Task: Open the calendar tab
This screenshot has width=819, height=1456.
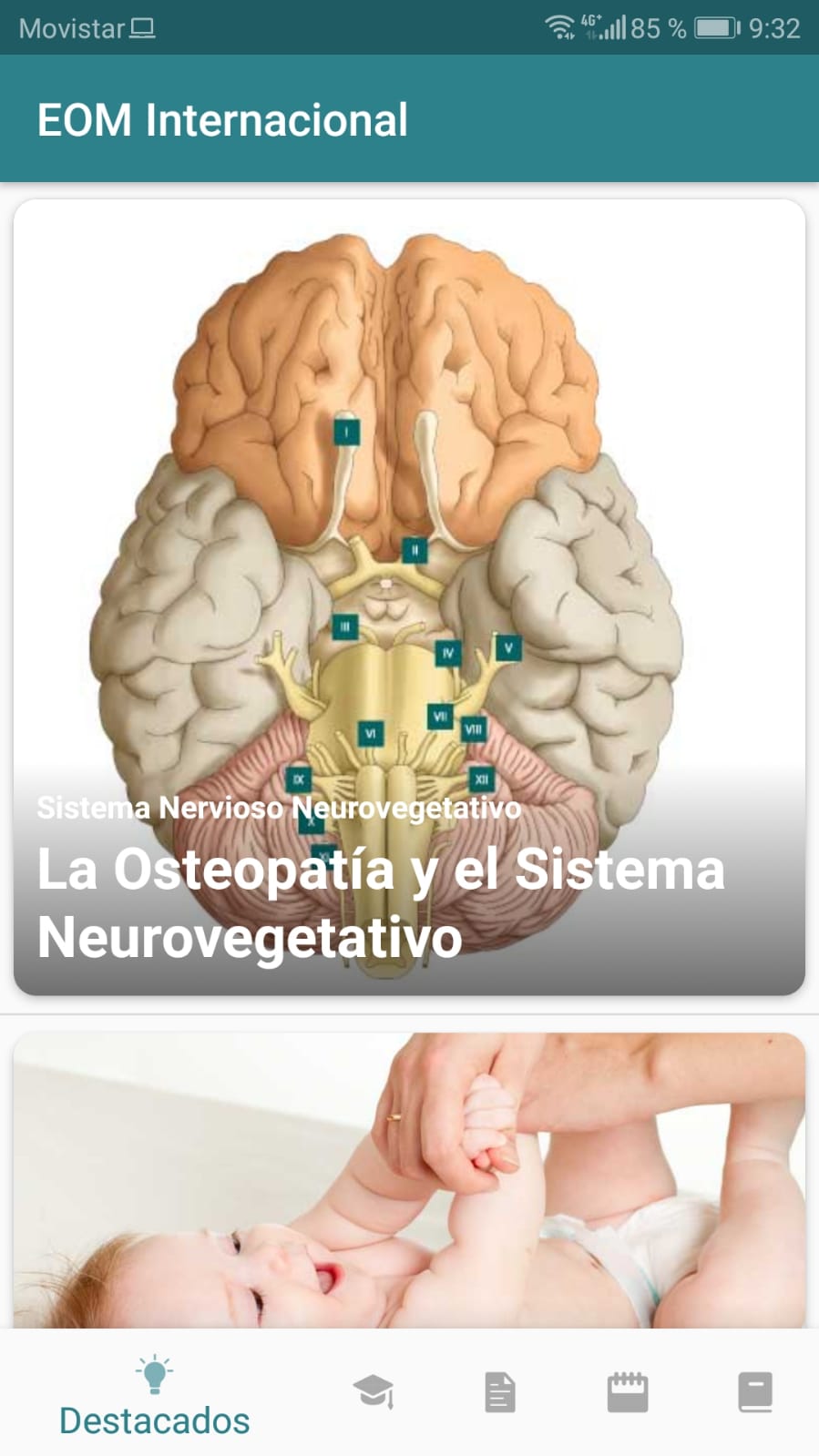Action: point(628,1392)
